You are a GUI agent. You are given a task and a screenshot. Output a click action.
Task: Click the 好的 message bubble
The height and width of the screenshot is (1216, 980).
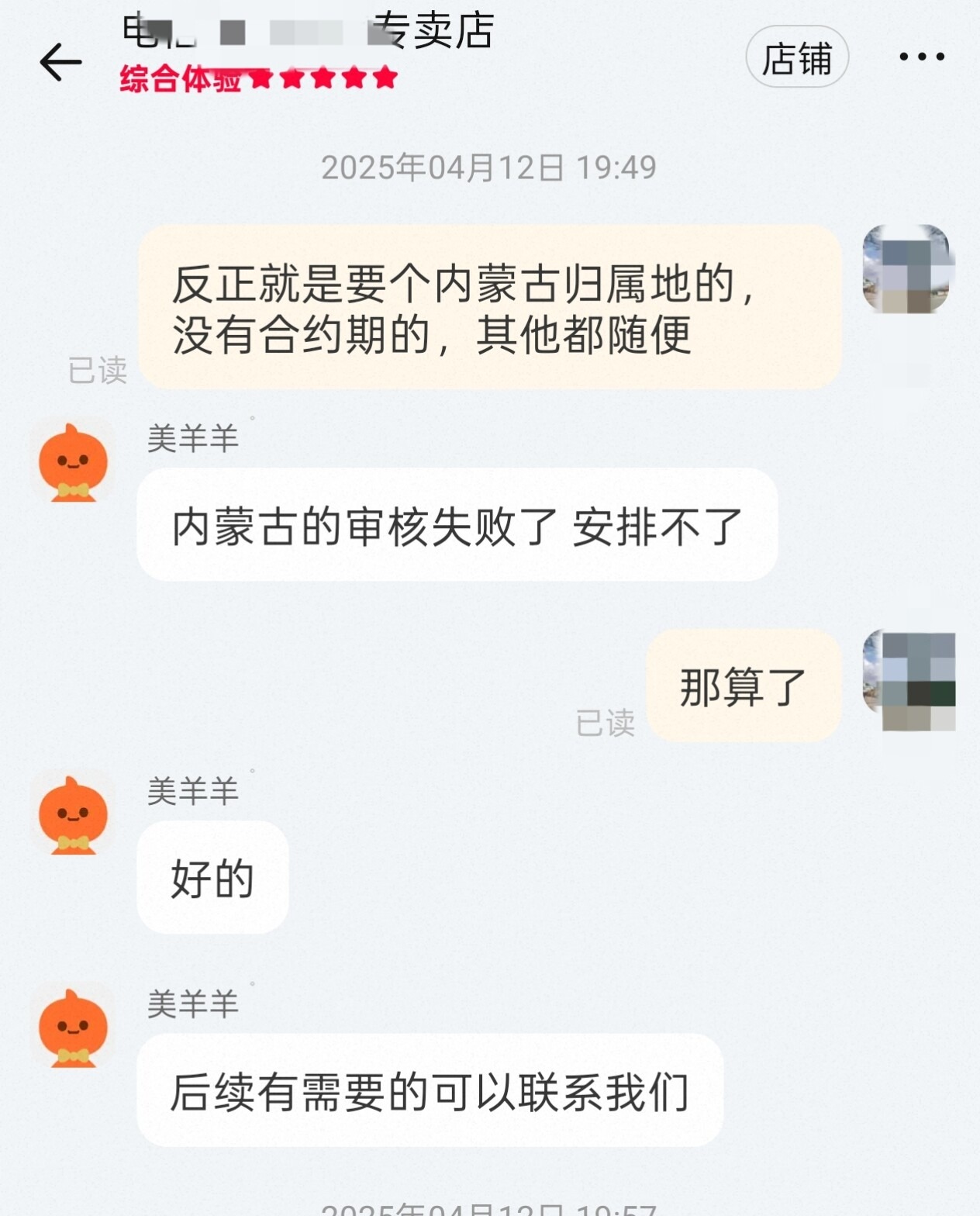211,878
